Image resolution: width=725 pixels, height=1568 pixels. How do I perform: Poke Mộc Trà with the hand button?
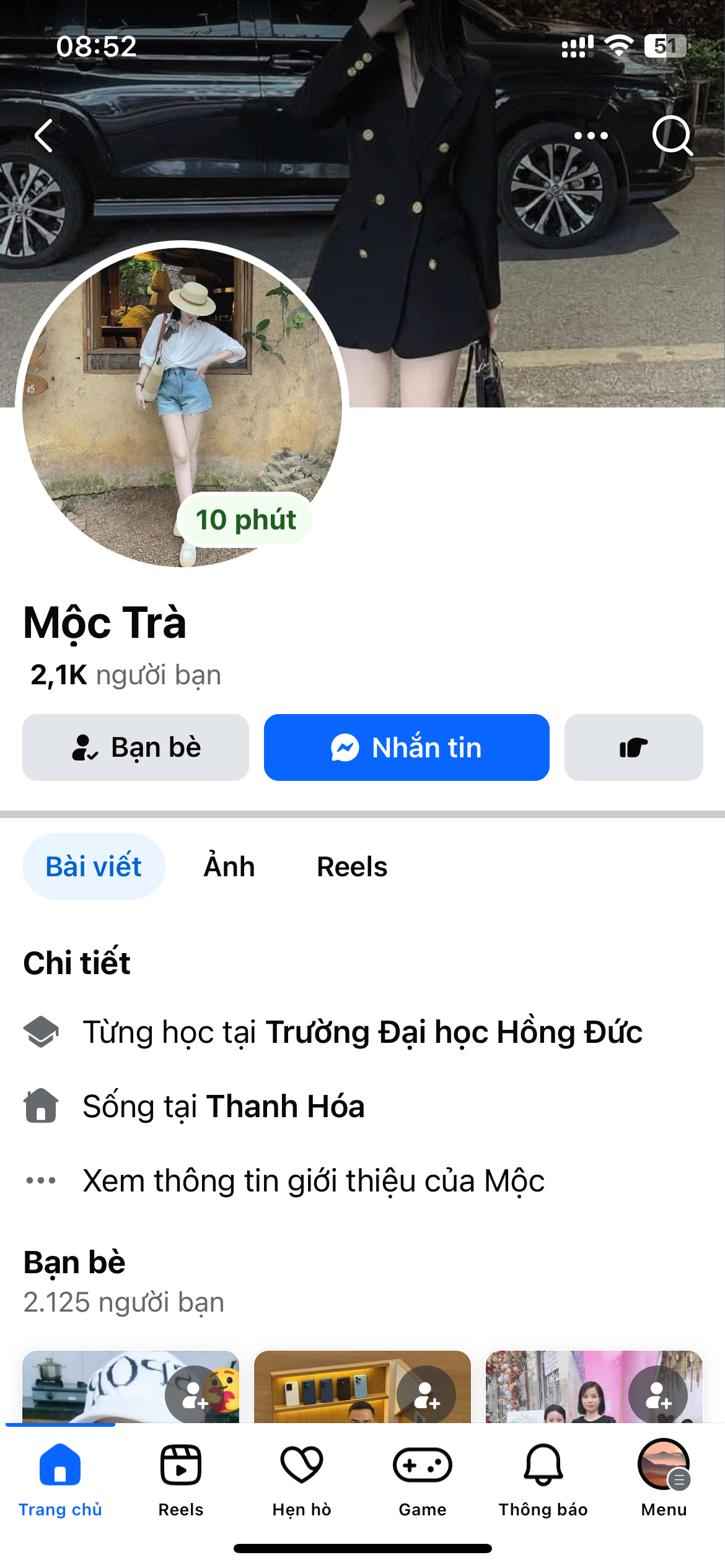(x=633, y=747)
